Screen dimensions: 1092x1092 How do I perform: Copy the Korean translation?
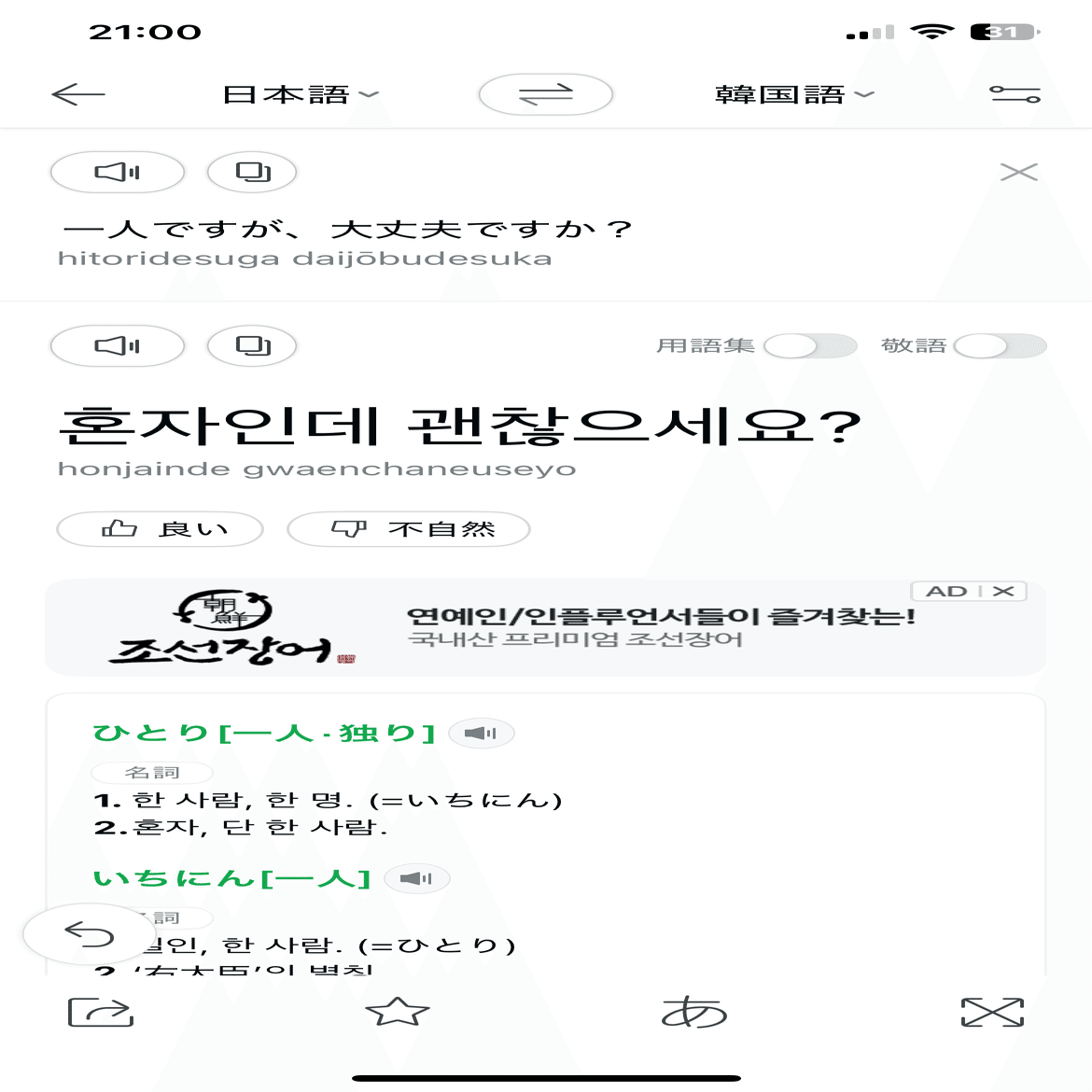point(252,345)
